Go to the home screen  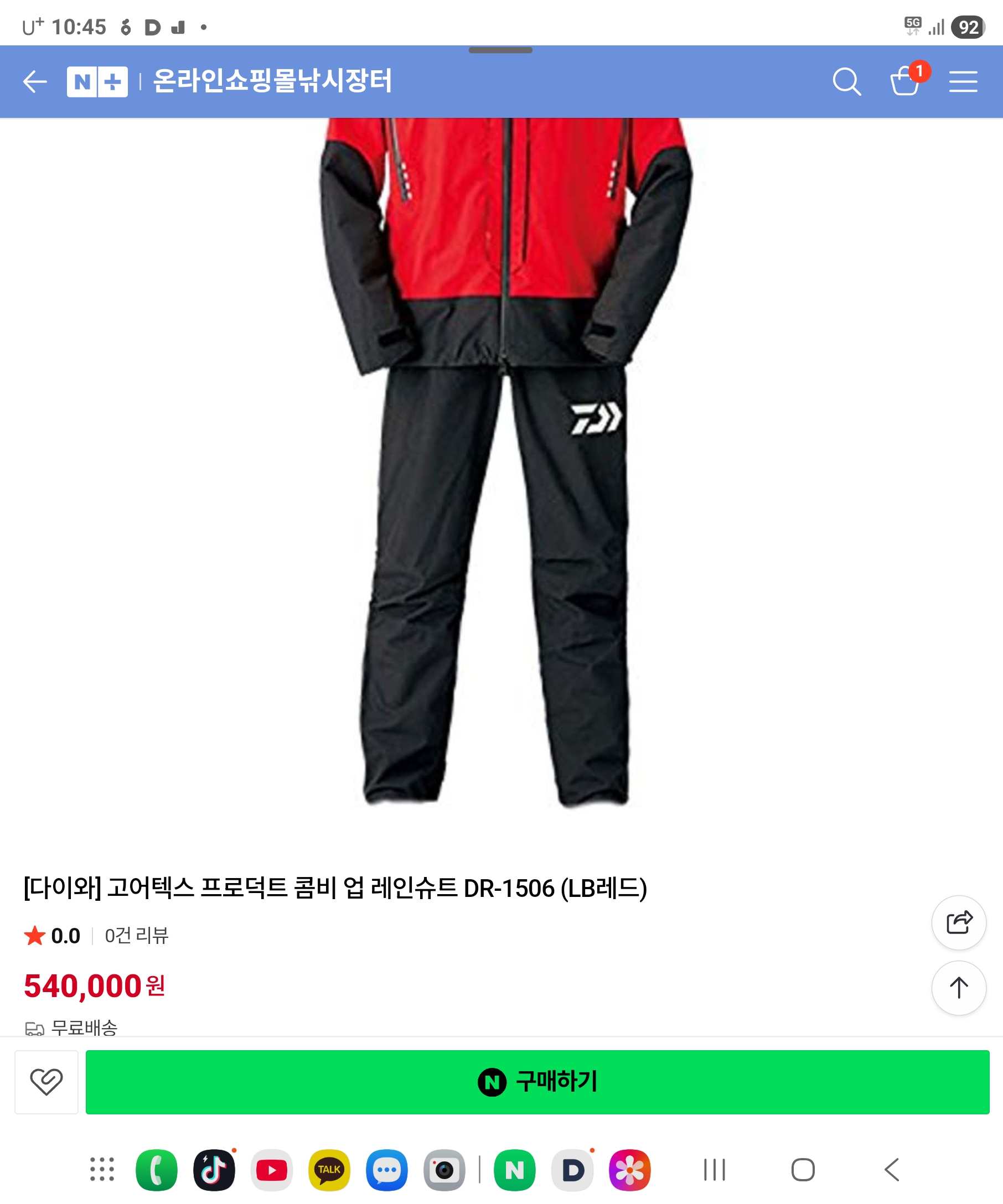pos(803,1170)
